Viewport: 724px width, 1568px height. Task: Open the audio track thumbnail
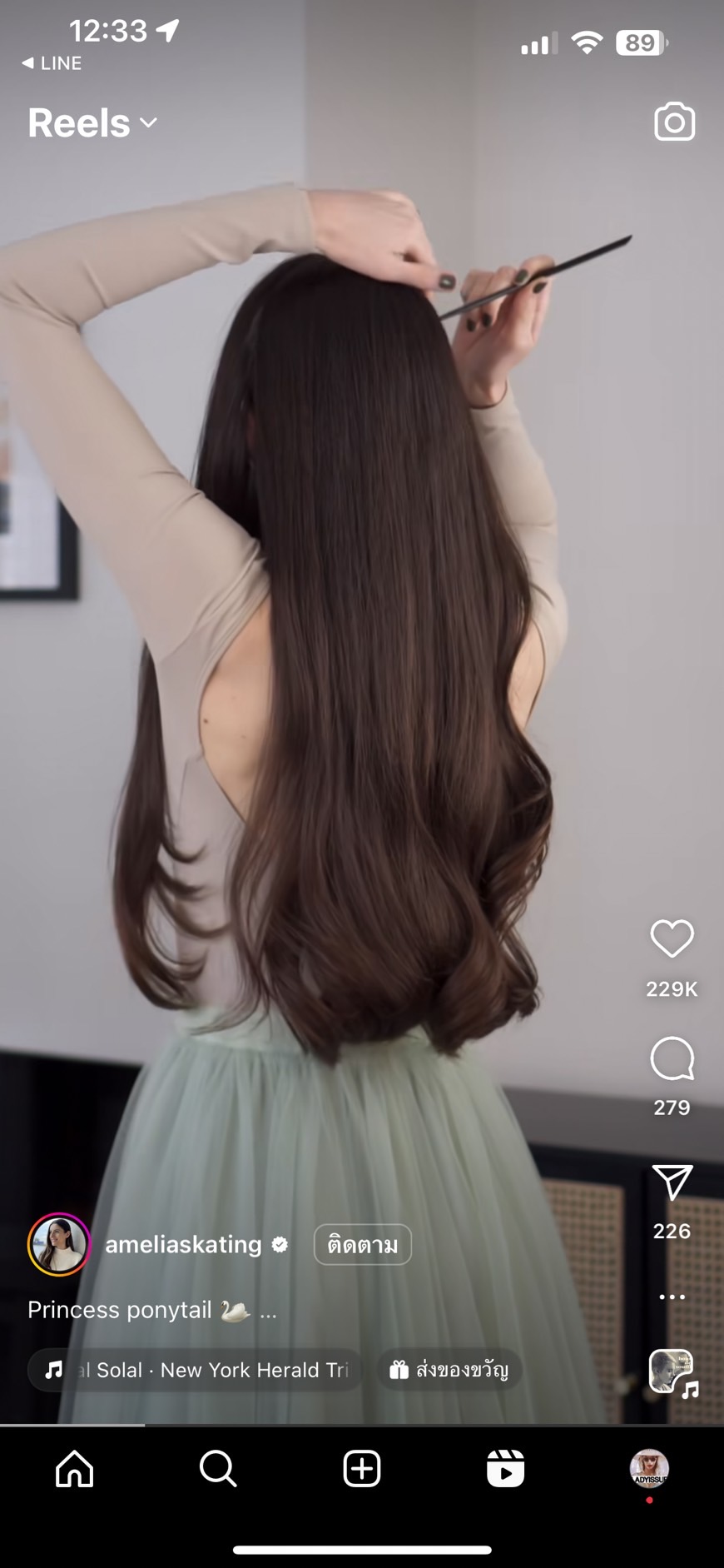[673, 1372]
